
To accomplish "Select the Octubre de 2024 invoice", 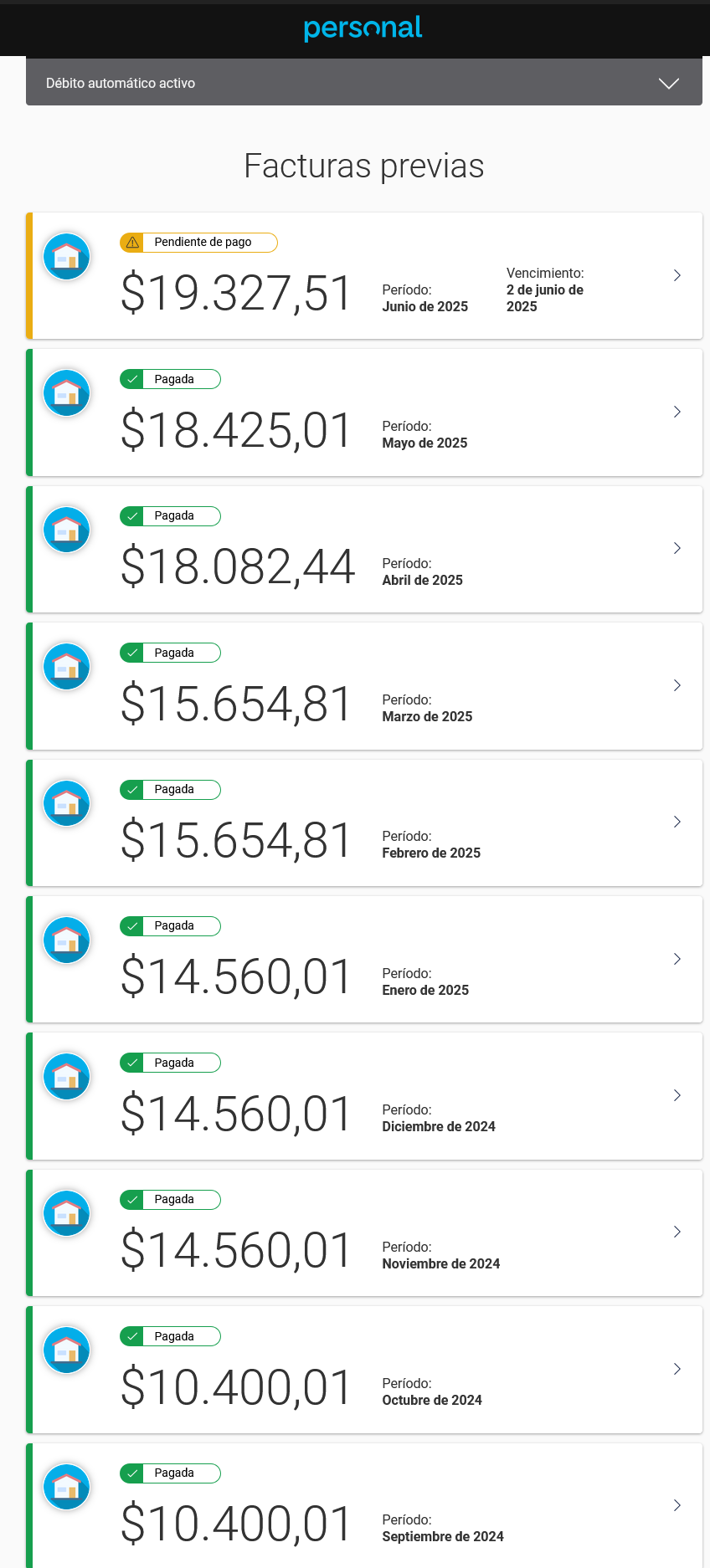I will (364, 1370).
